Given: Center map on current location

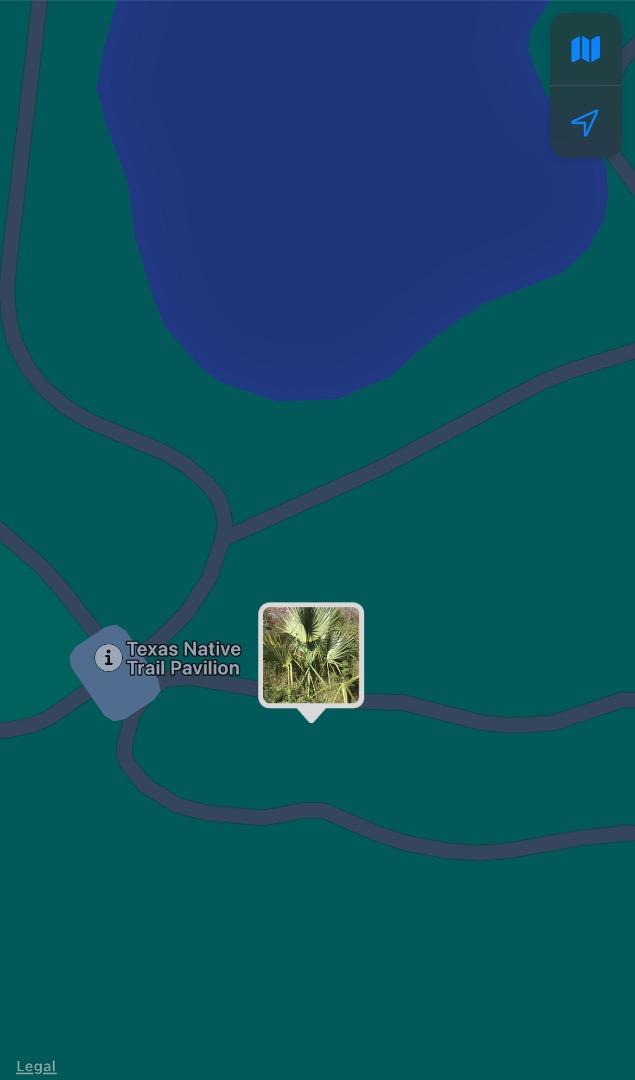Looking at the screenshot, I should pos(585,122).
